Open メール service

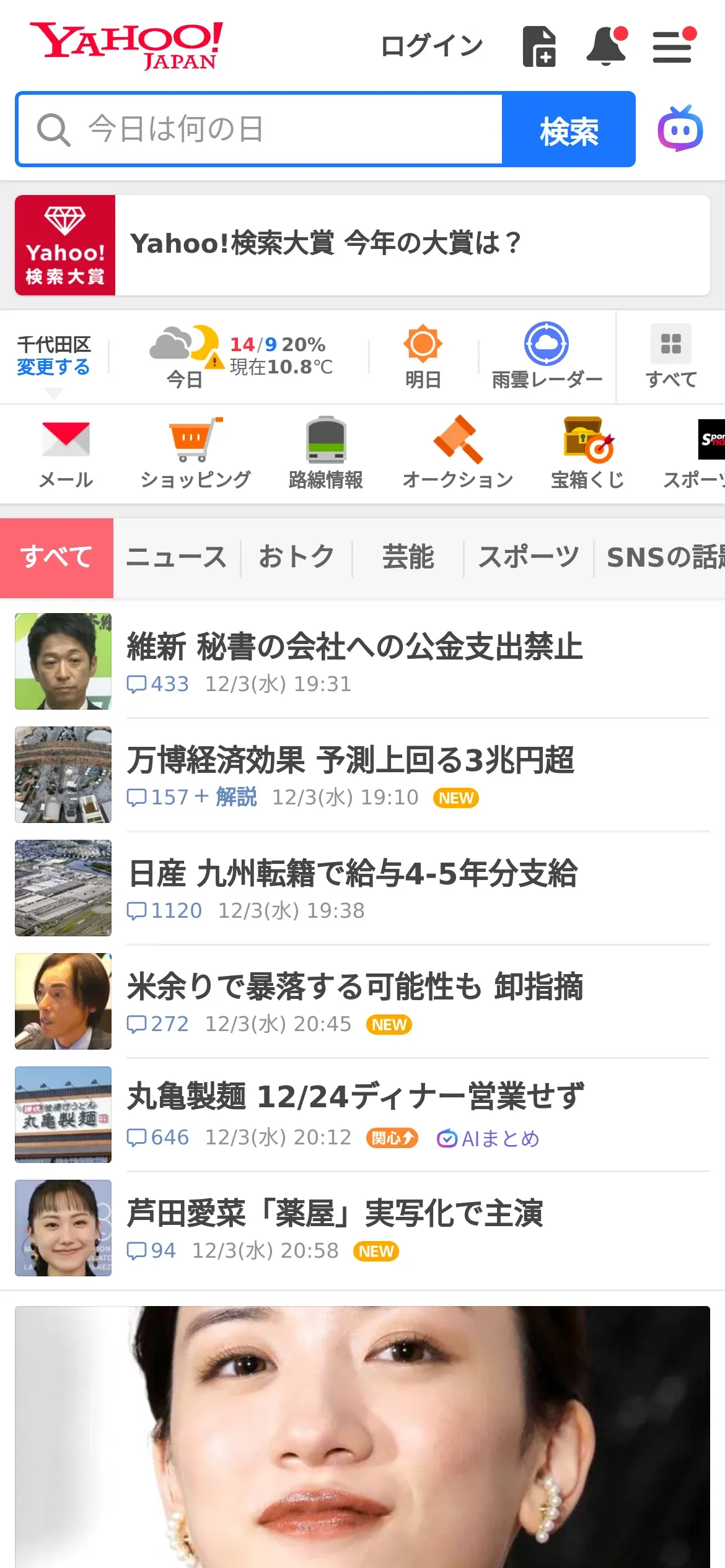[x=66, y=453]
